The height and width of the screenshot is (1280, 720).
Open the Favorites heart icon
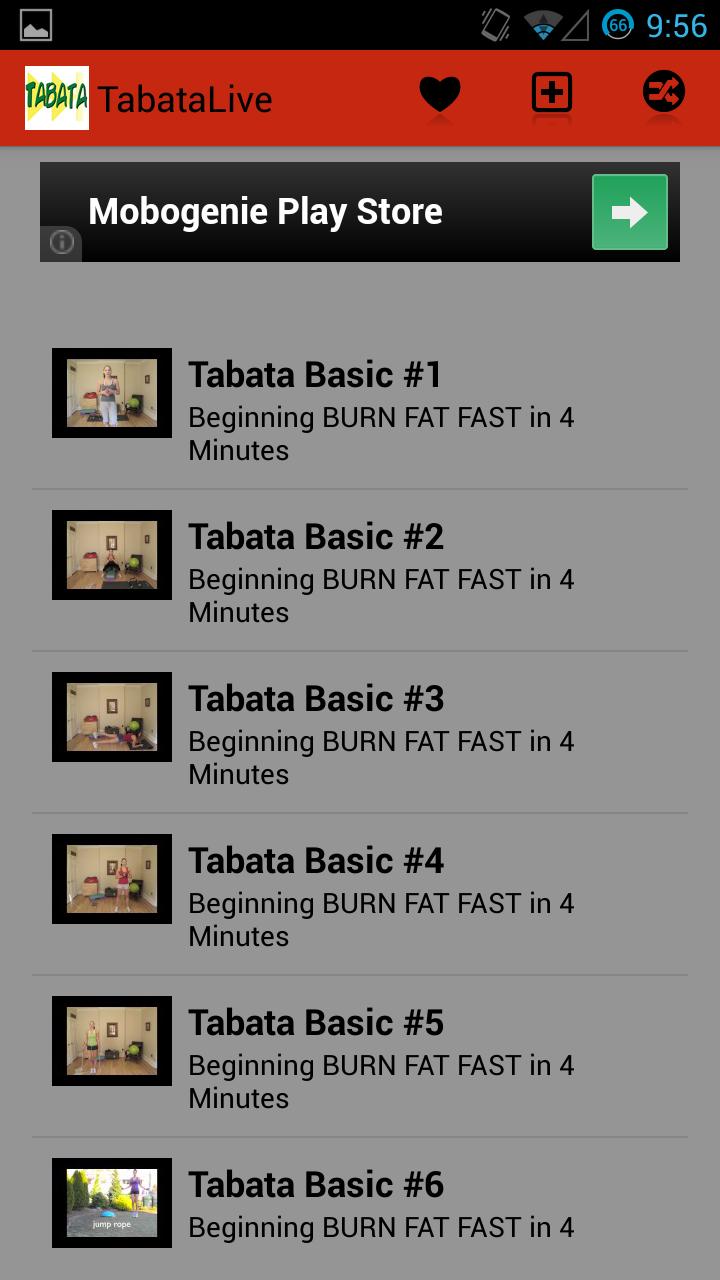(x=440, y=93)
